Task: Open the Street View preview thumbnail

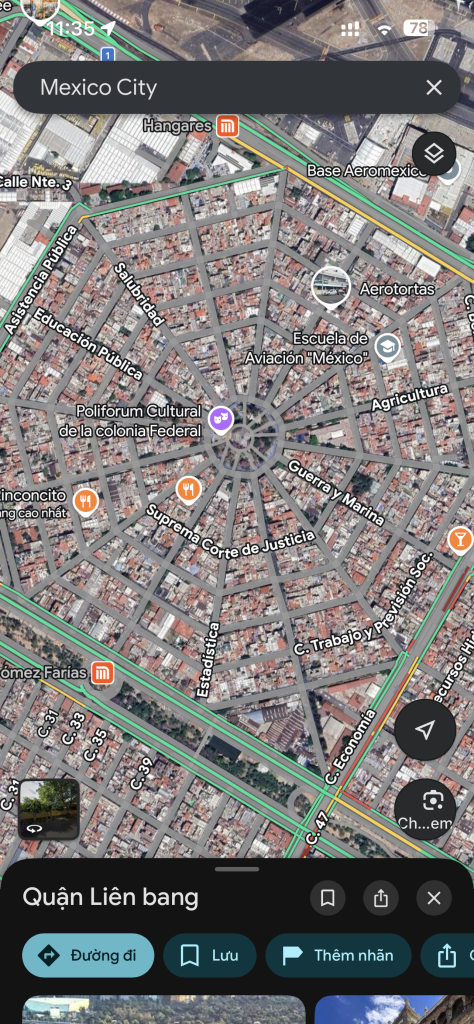Action: (x=49, y=809)
